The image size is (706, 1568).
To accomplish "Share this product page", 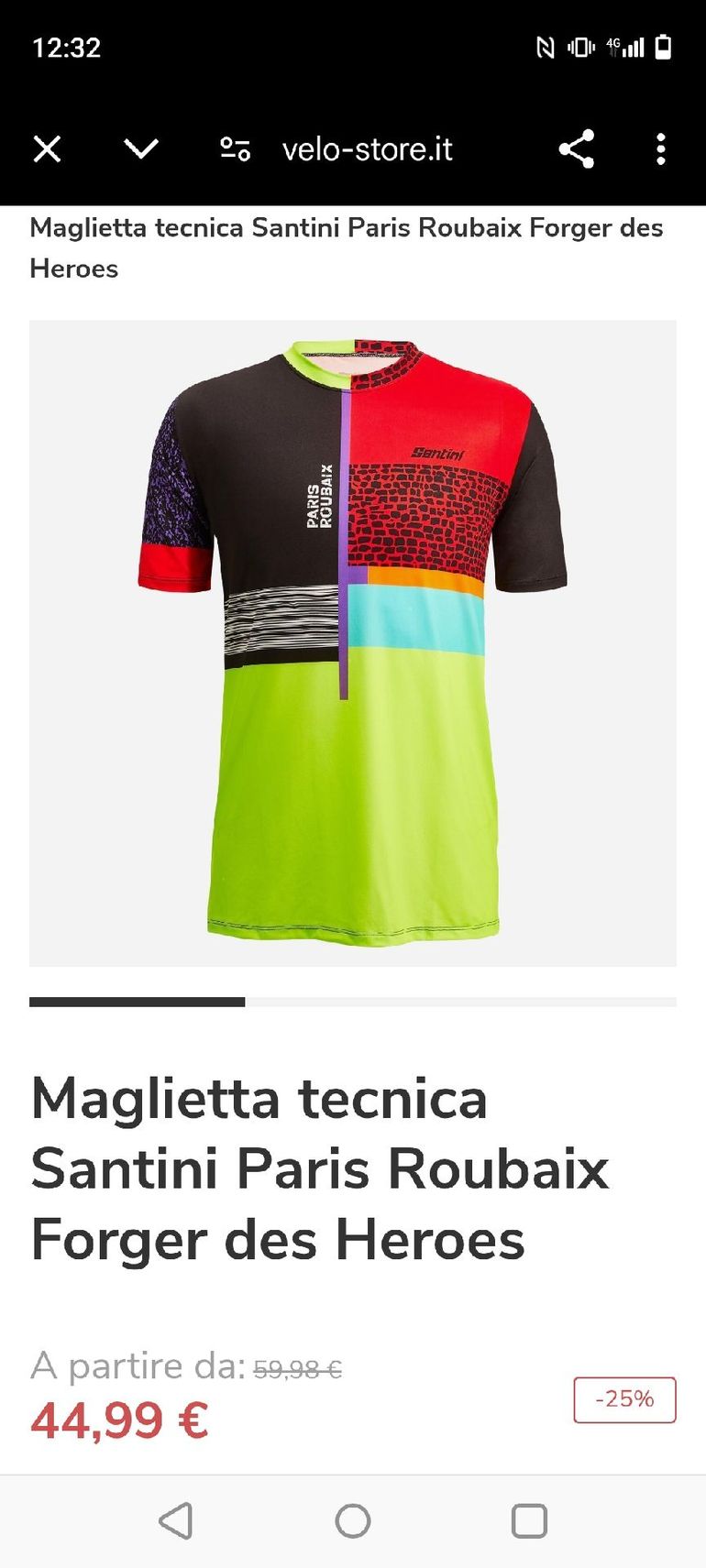I will (577, 149).
